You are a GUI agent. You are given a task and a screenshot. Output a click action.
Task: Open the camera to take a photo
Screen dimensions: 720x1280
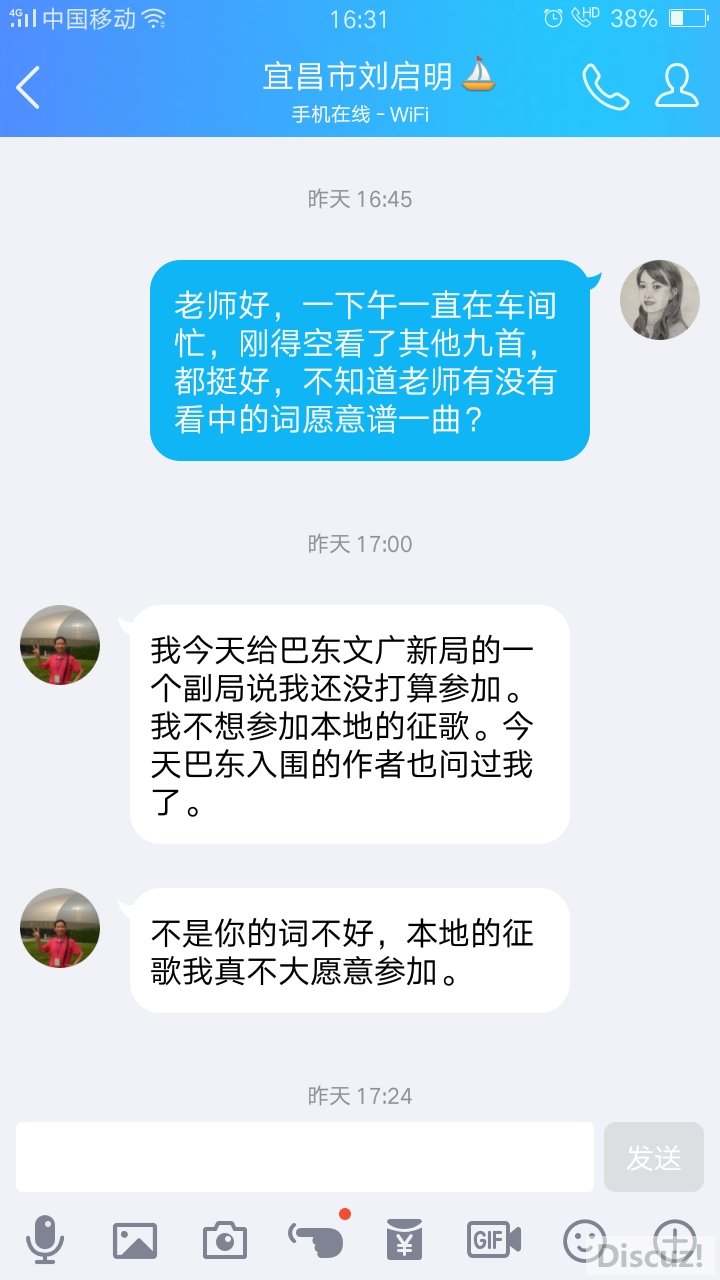tap(224, 1240)
